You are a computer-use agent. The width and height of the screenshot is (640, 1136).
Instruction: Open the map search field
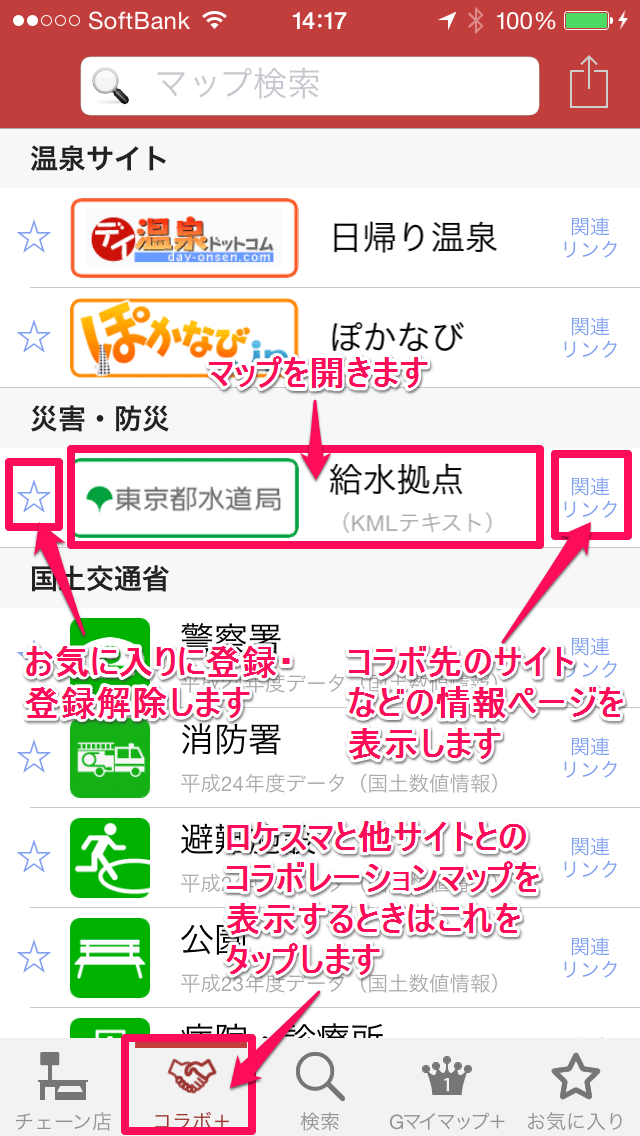click(x=310, y=85)
